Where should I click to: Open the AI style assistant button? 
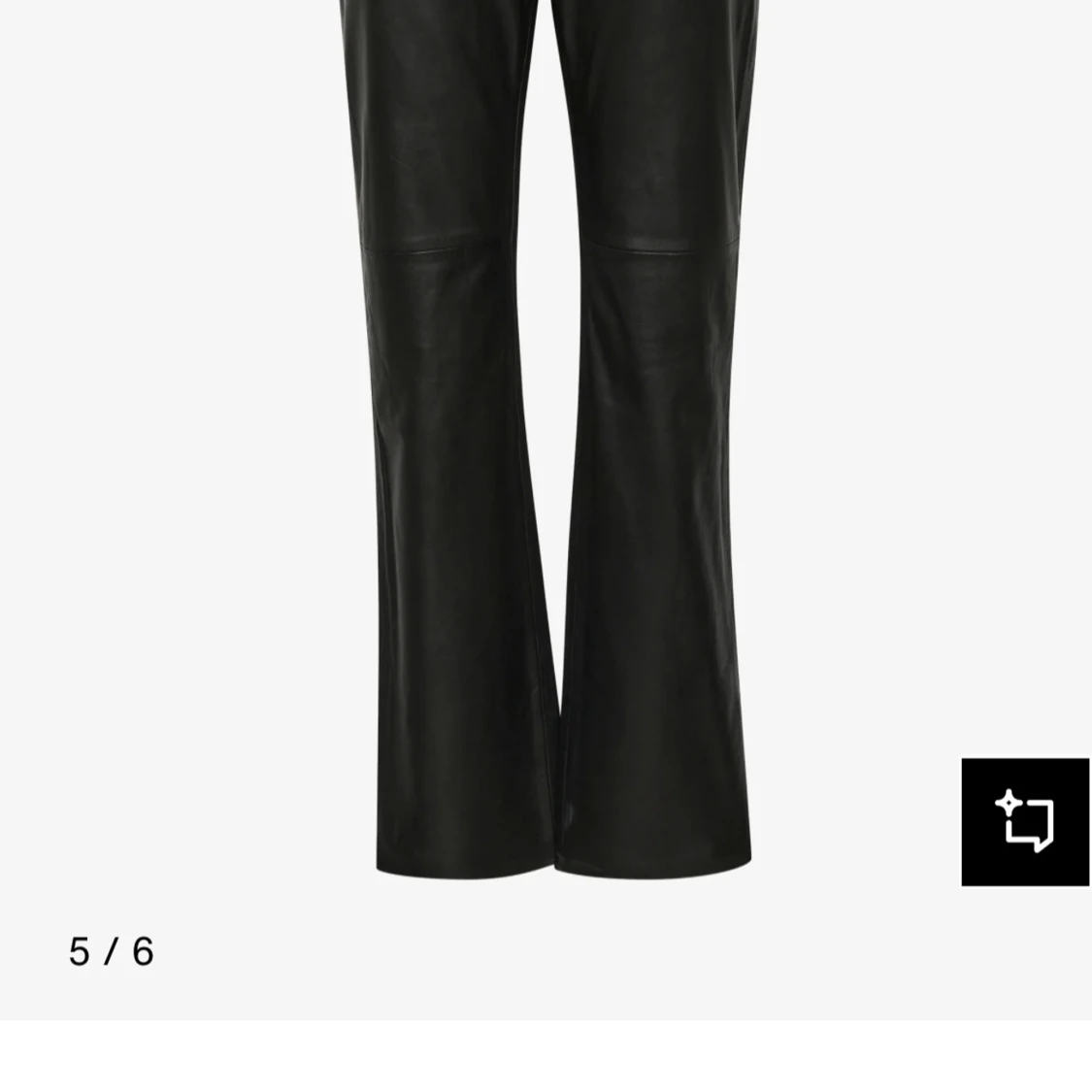click(x=1025, y=821)
